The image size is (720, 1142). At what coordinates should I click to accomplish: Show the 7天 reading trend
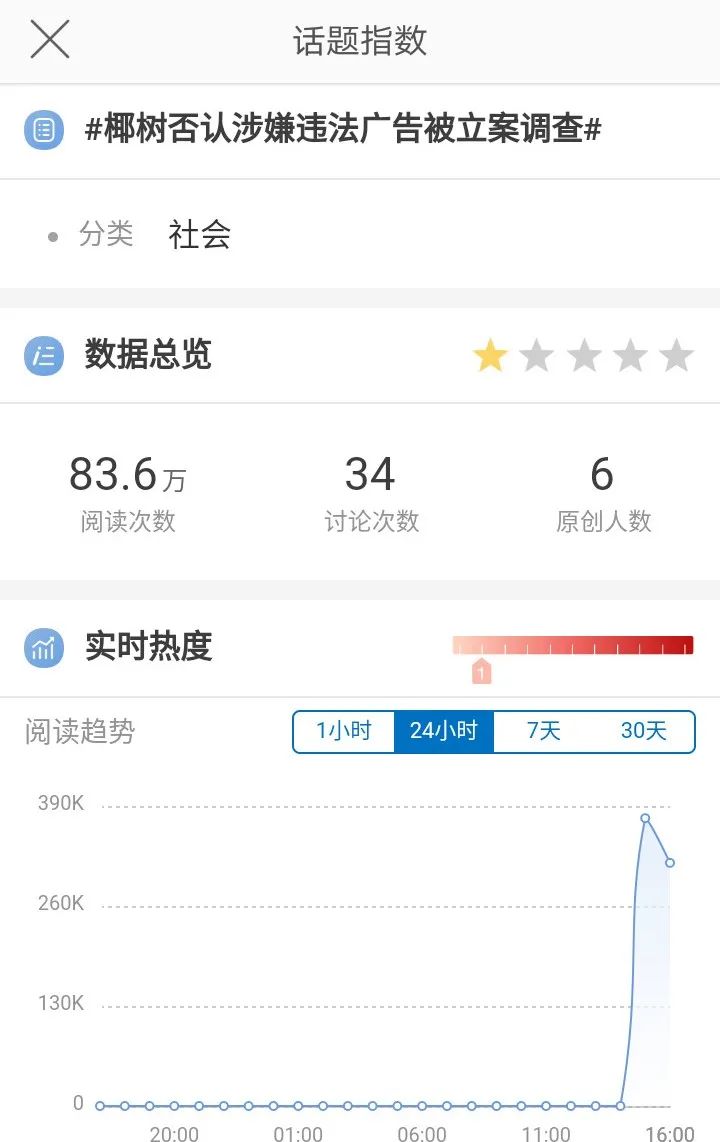[x=544, y=731]
